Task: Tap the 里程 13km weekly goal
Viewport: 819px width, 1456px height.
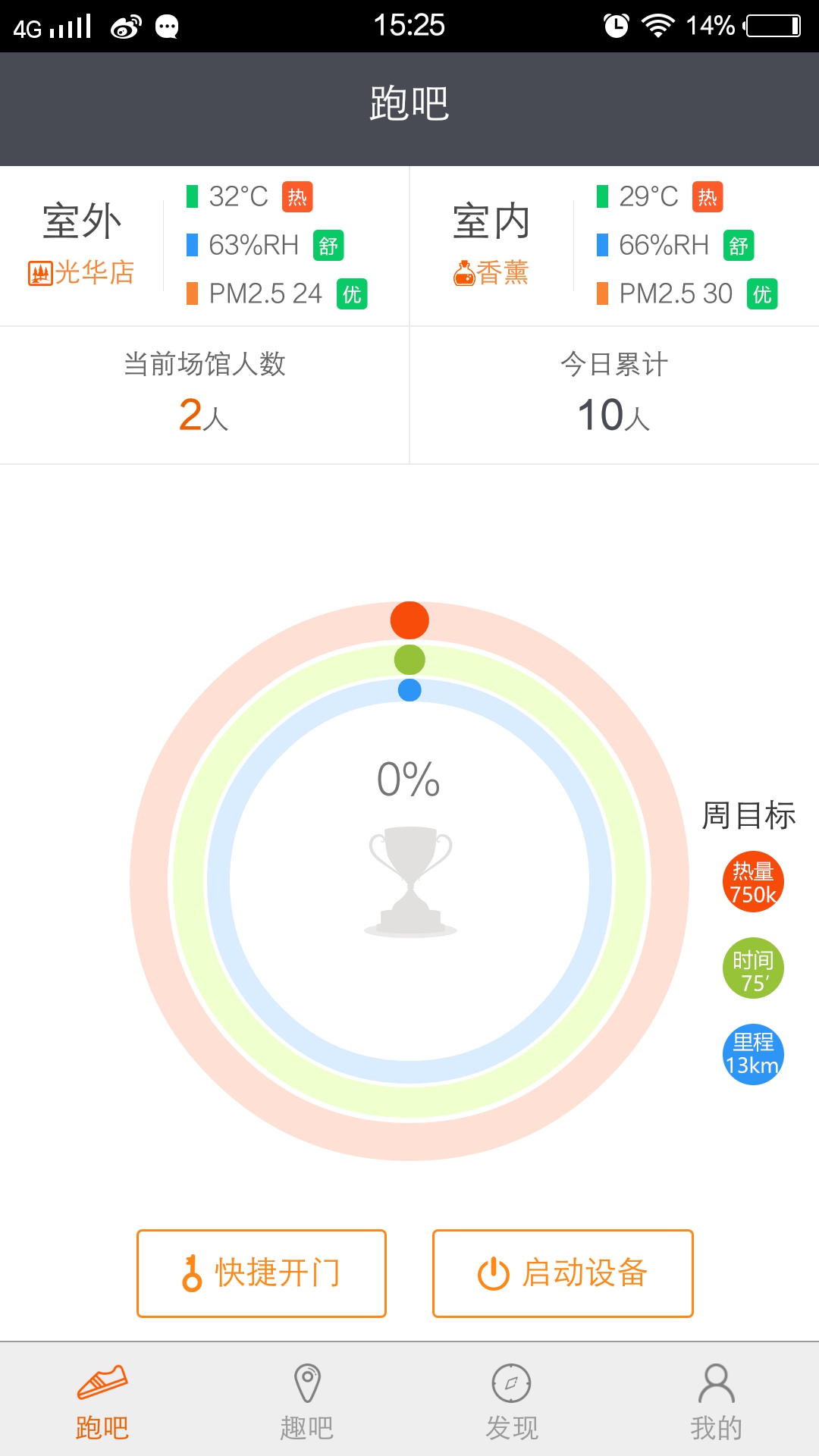Action: [x=752, y=1055]
